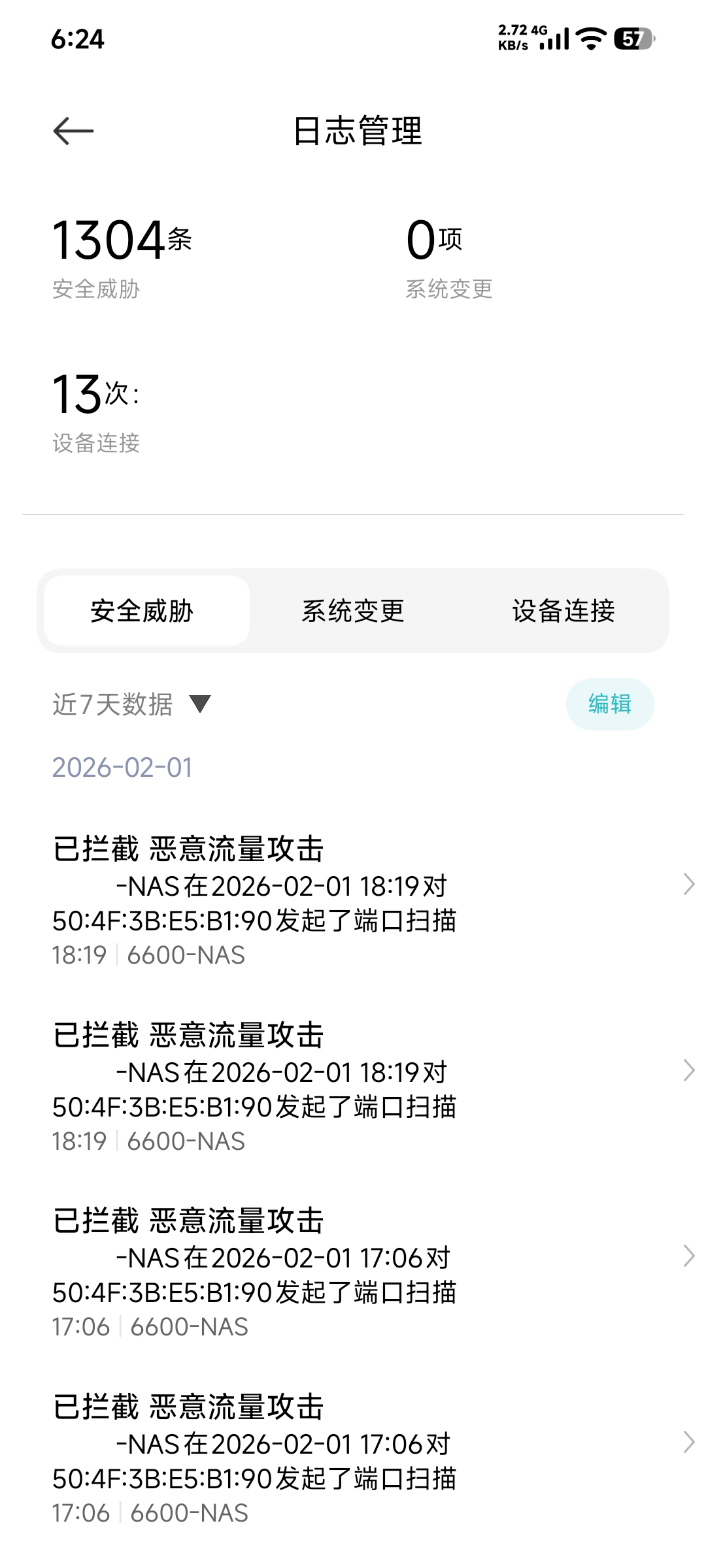
Task: Tap the 6600-NAS device label
Action: 187,954
